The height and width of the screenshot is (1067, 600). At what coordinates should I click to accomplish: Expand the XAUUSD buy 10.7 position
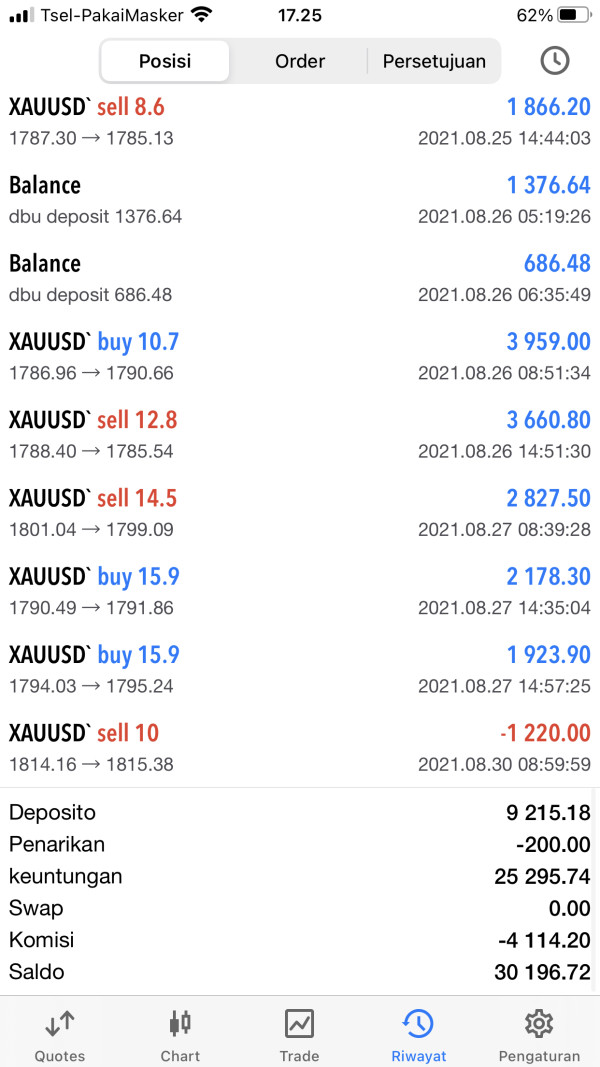(300, 357)
